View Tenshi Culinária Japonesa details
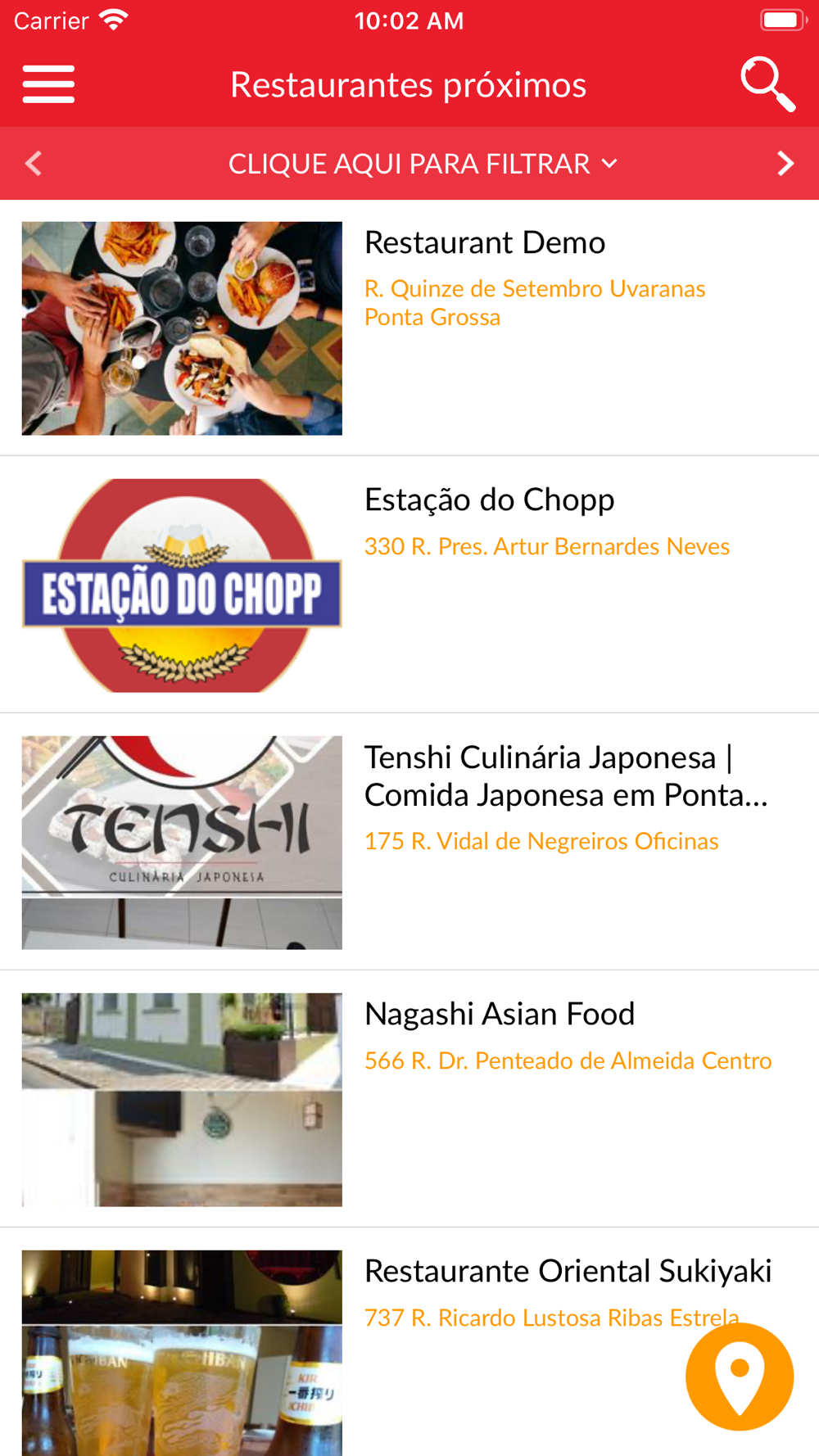Viewport: 819px width, 1456px height. [565, 775]
